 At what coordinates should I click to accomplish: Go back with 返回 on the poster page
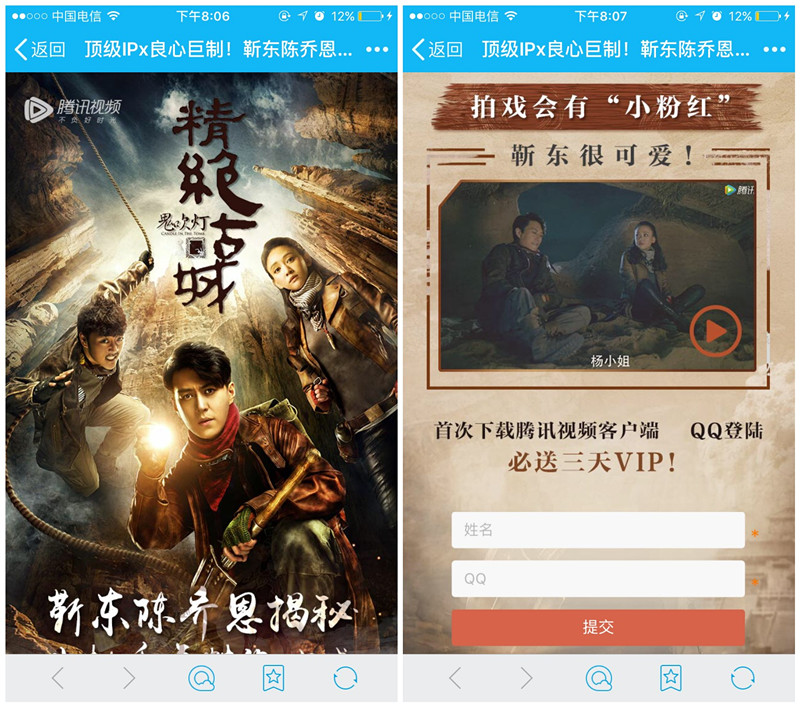pos(40,49)
